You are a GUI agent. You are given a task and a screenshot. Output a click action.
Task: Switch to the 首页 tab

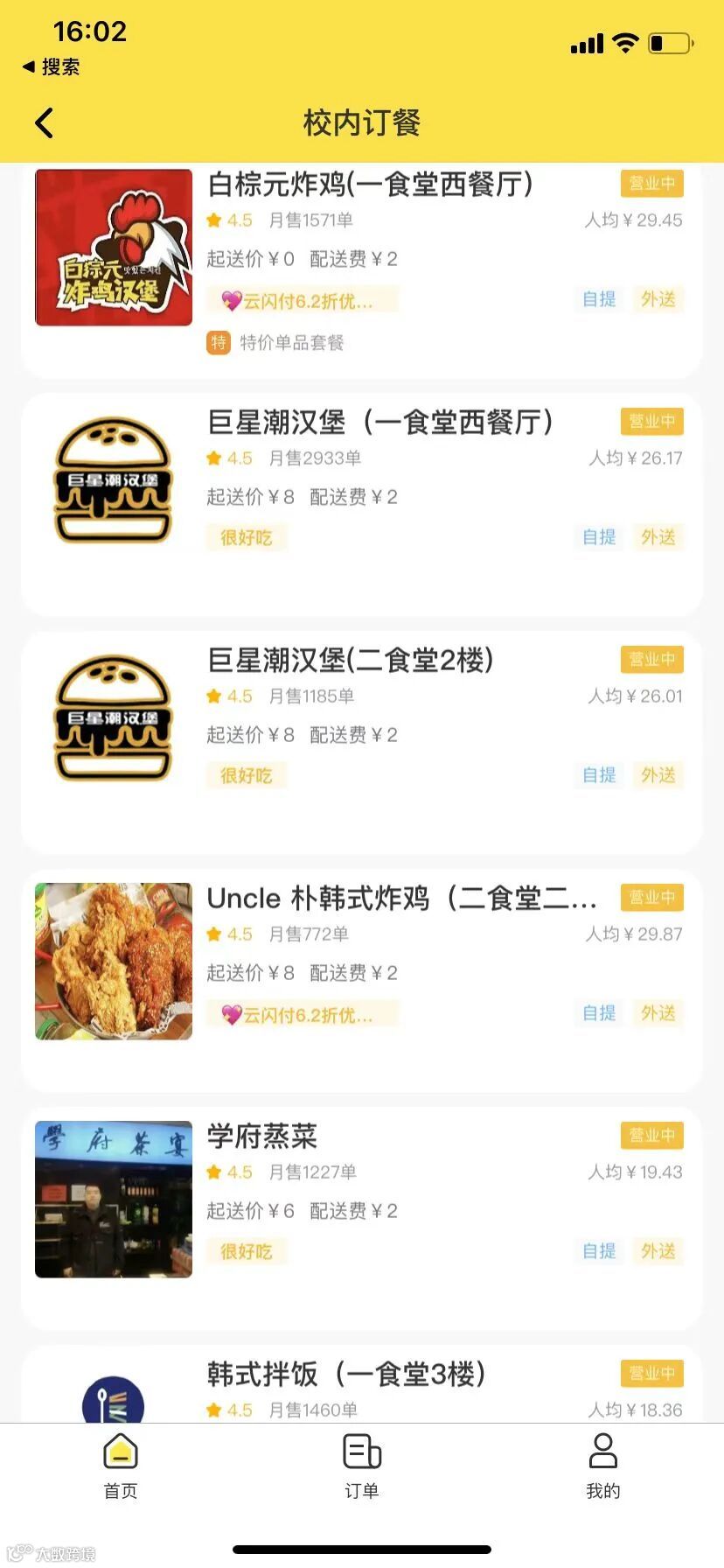[121, 1466]
